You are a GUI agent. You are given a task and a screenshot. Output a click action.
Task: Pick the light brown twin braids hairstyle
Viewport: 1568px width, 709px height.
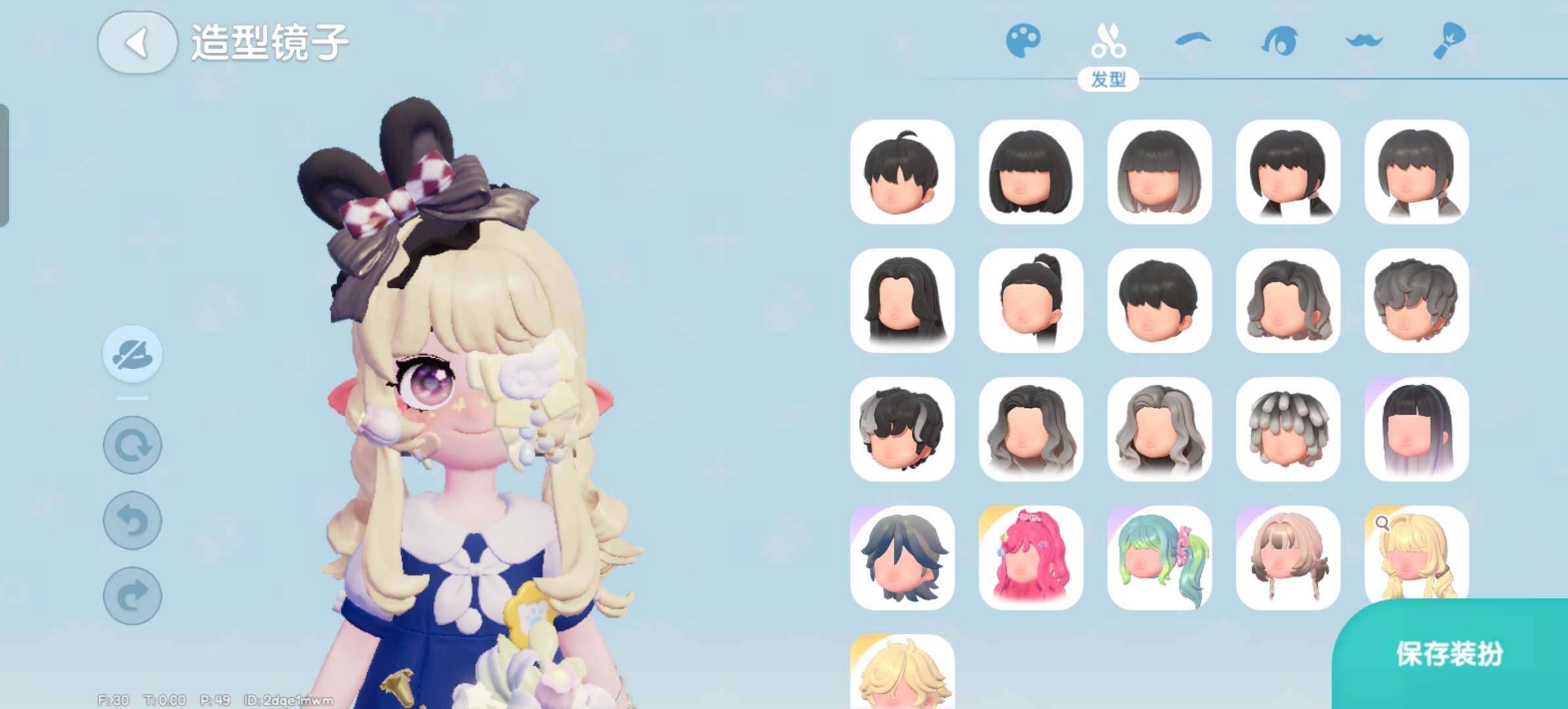pyautogui.click(x=1288, y=557)
